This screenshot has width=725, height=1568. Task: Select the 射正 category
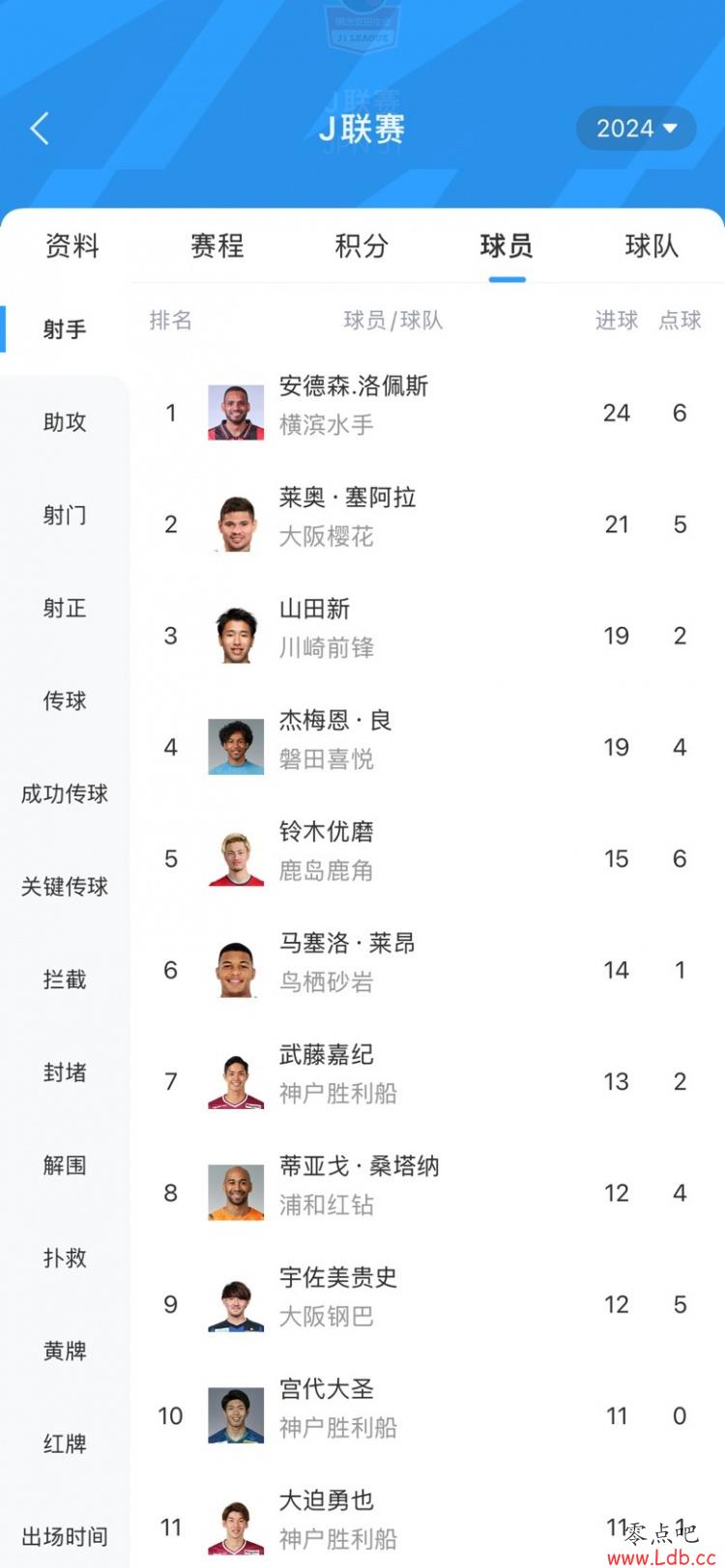[65, 608]
